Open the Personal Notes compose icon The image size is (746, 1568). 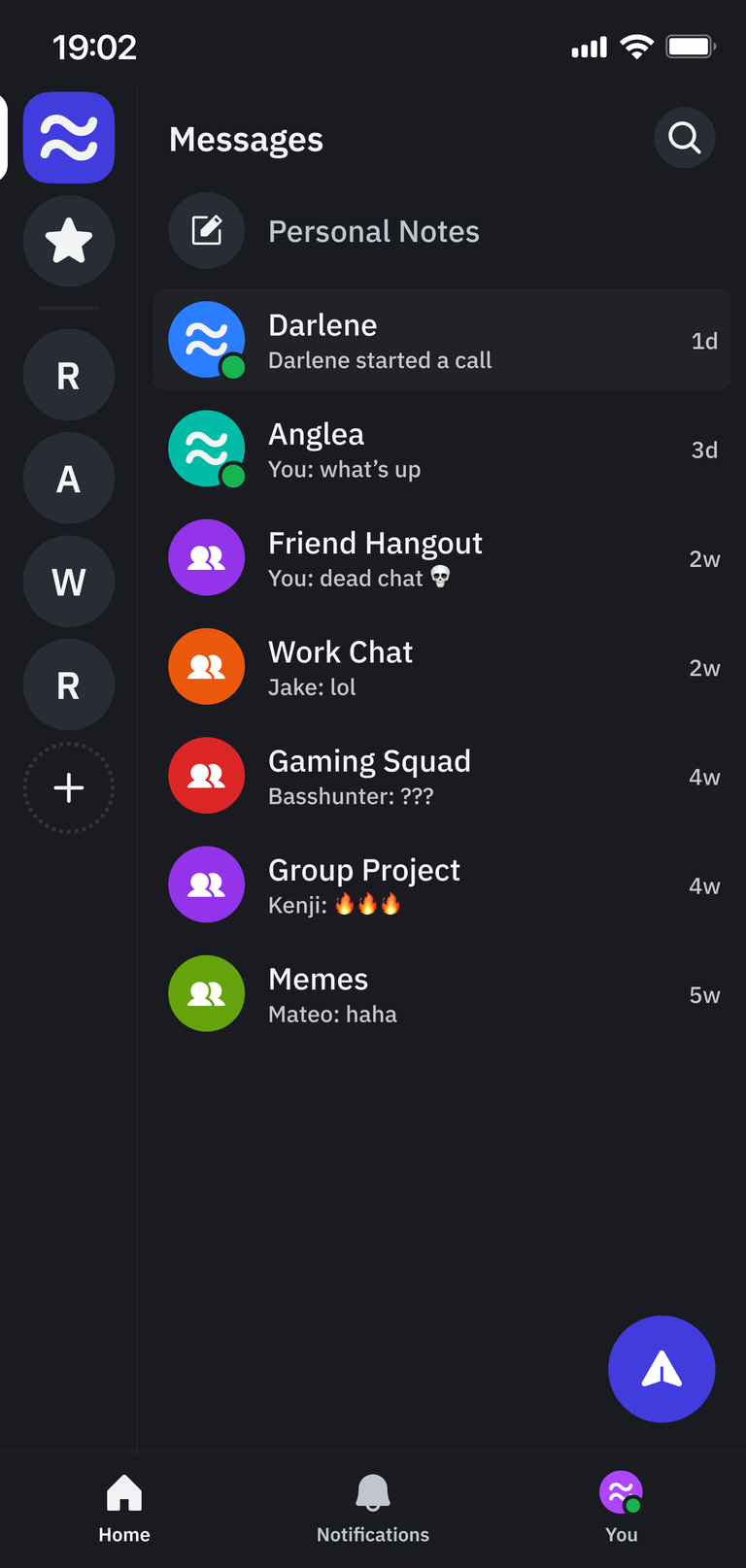(x=206, y=230)
